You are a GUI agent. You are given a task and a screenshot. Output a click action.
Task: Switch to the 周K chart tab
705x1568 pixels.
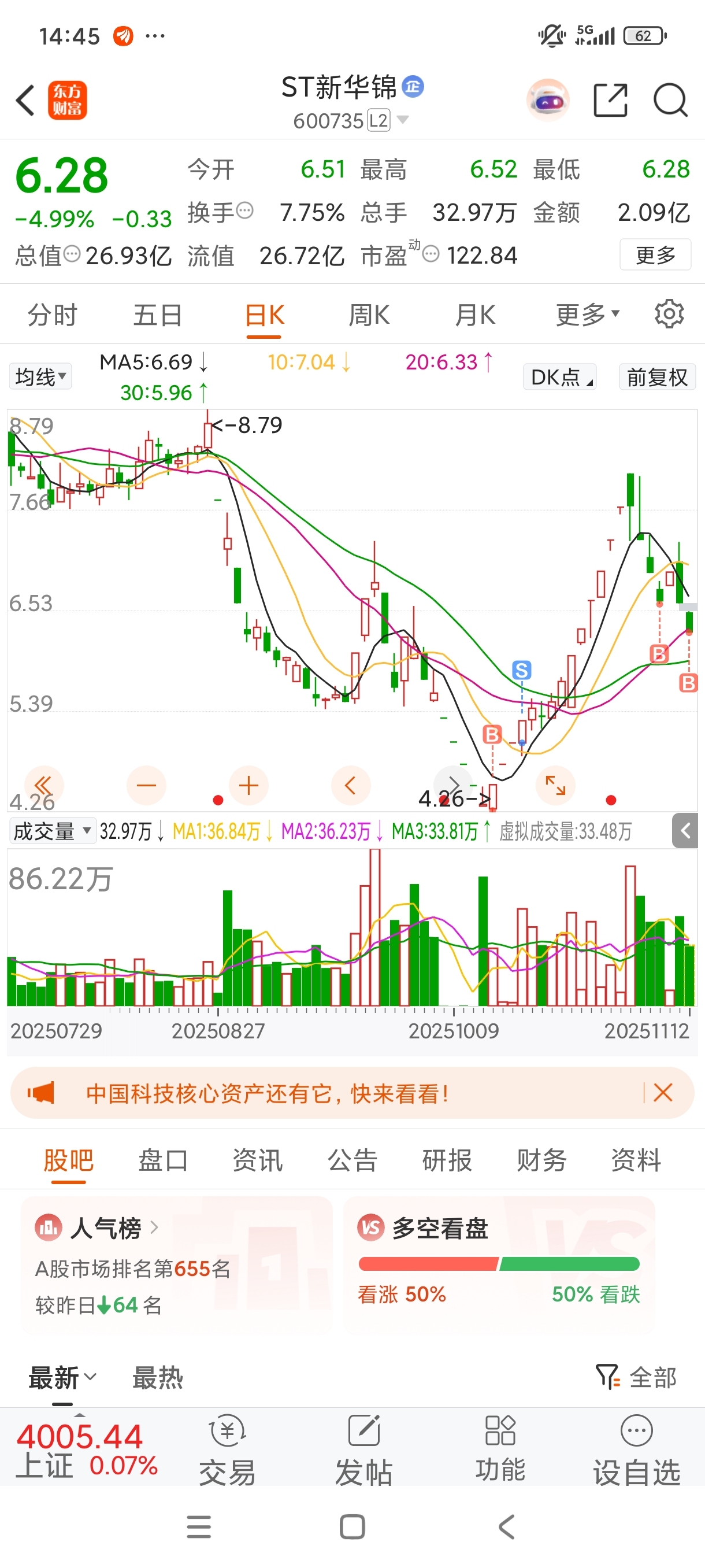pyautogui.click(x=369, y=315)
